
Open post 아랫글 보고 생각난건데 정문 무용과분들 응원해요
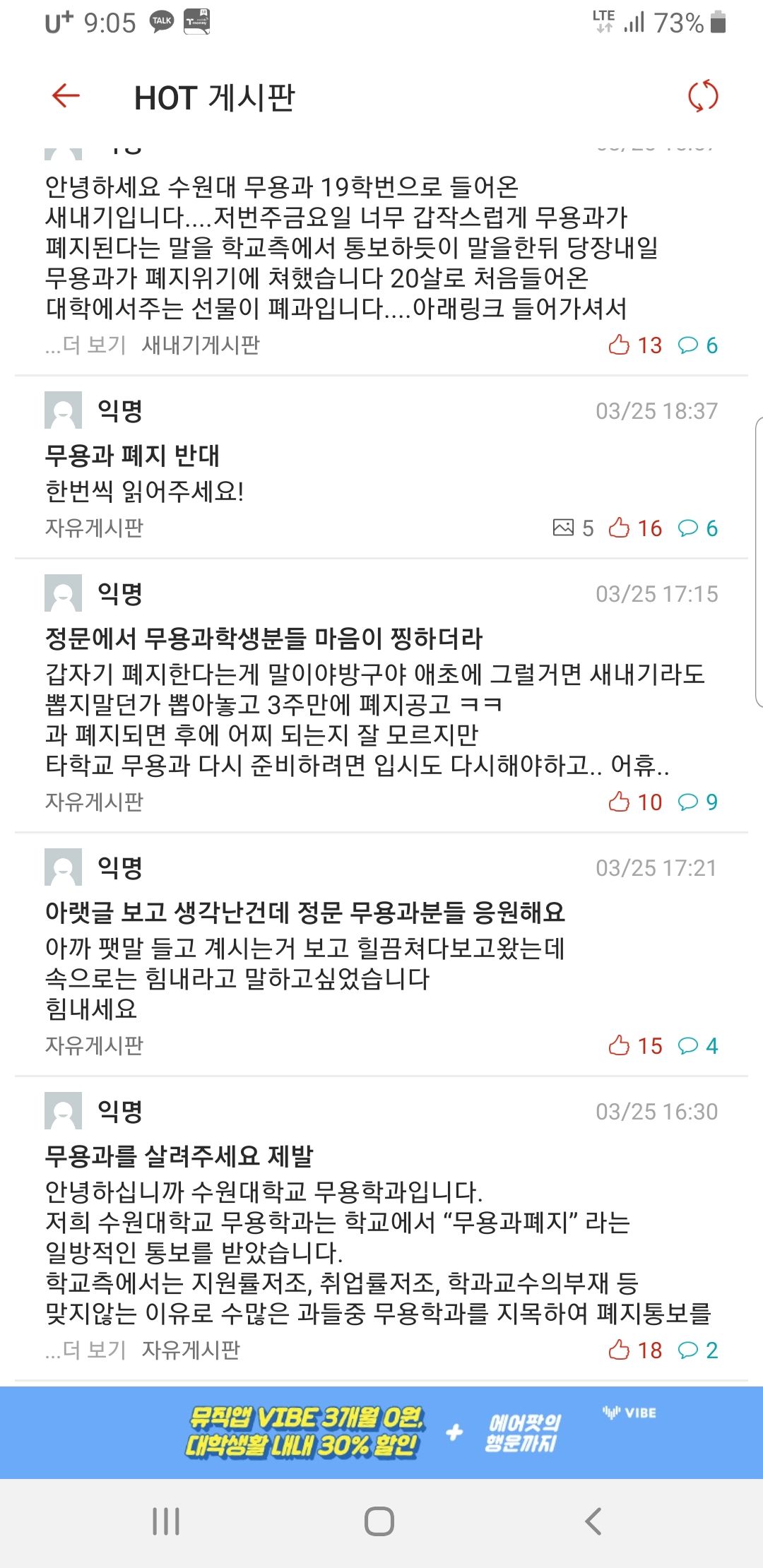click(304, 913)
